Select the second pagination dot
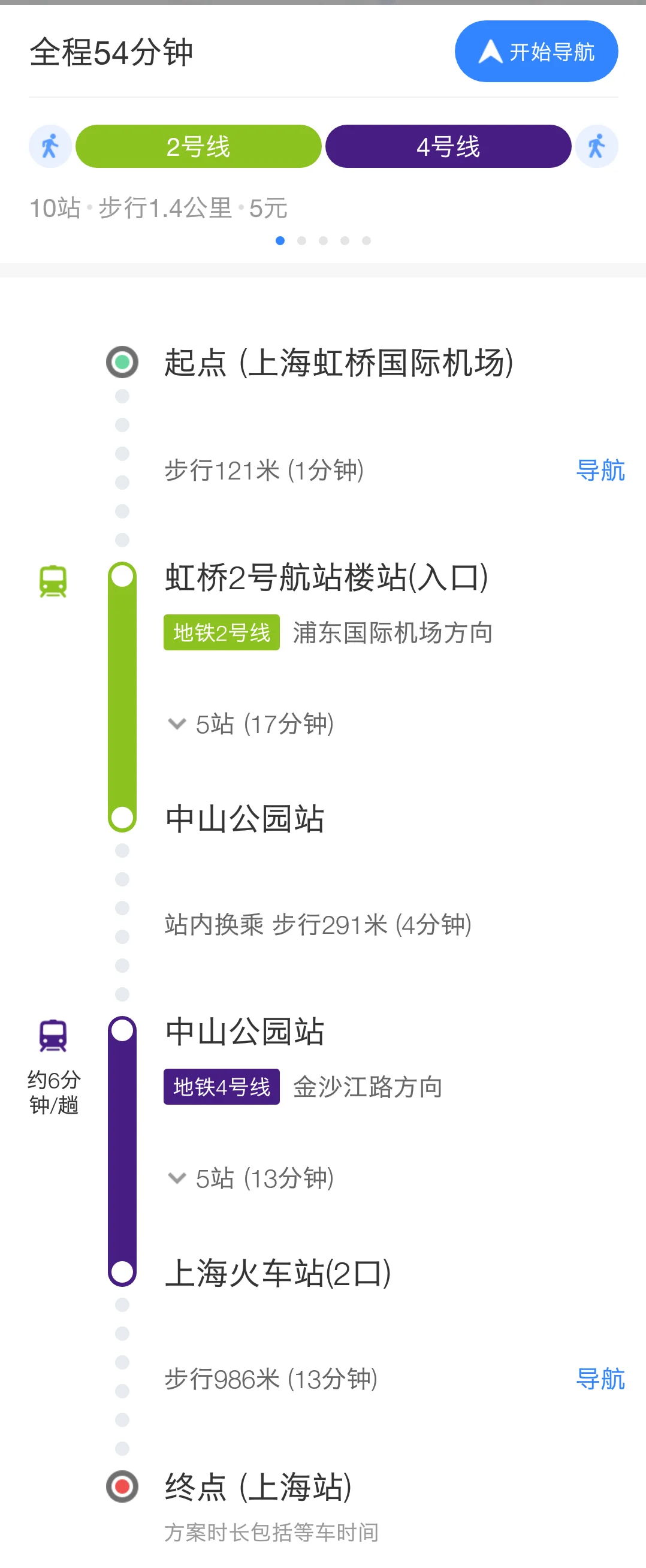Image resolution: width=646 pixels, height=1568 pixels. (x=301, y=240)
